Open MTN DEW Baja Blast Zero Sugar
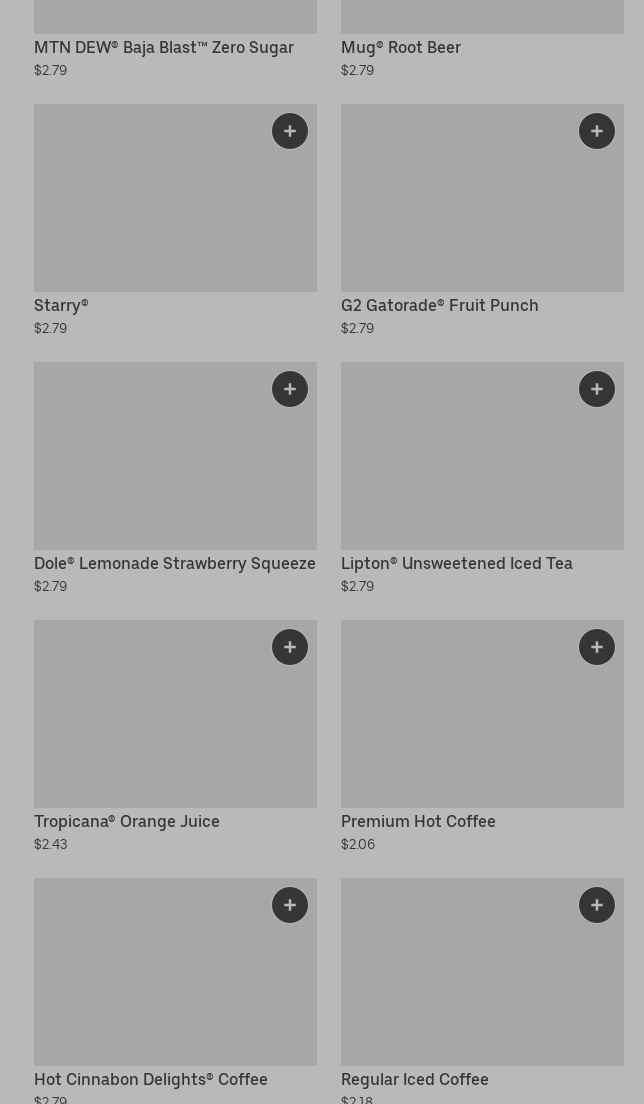This screenshot has height=1104, width=644. coord(164,47)
